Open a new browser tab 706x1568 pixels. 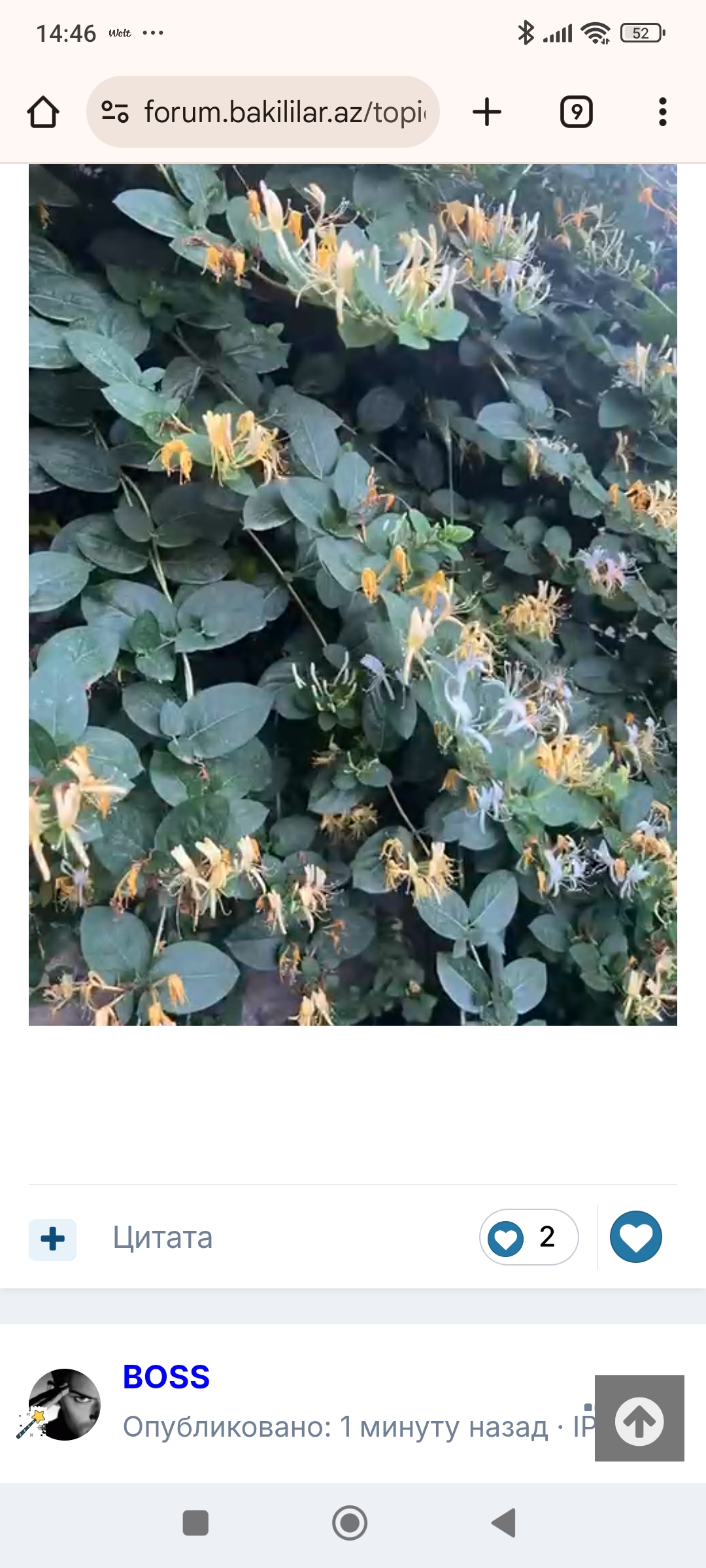point(487,112)
